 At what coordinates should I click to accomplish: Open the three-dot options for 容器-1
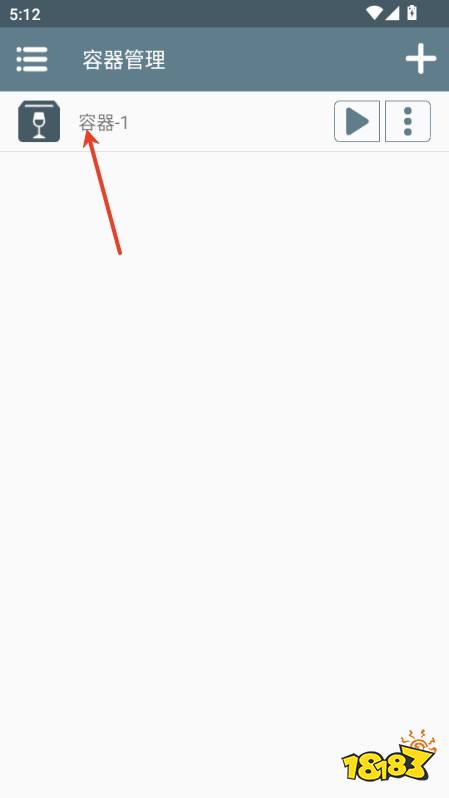408,121
